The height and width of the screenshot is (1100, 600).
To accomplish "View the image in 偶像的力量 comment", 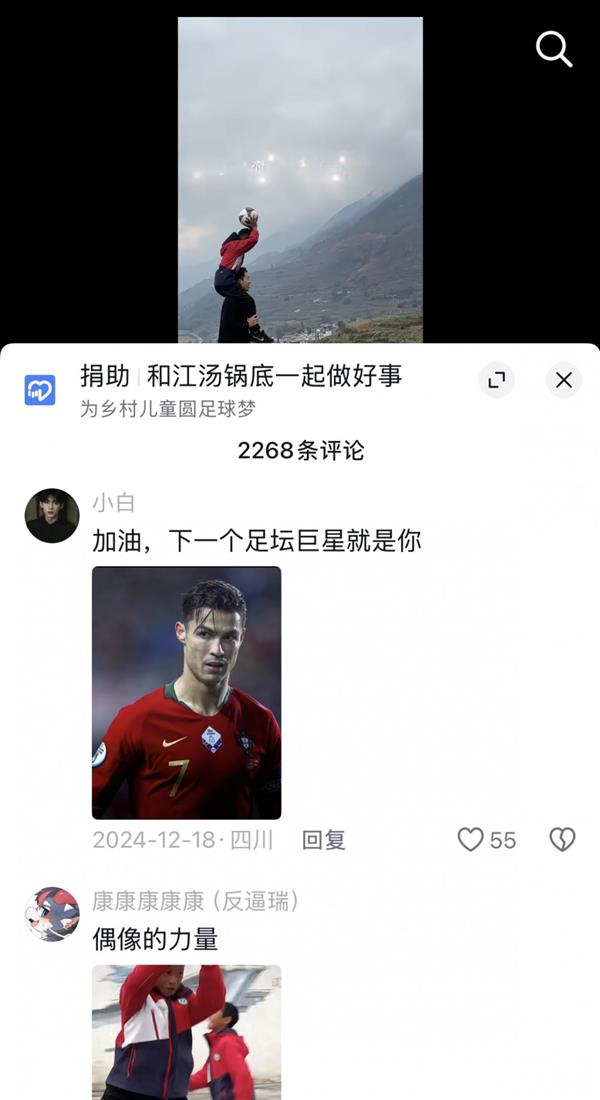I will pyautogui.click(x=187, y=1032).
